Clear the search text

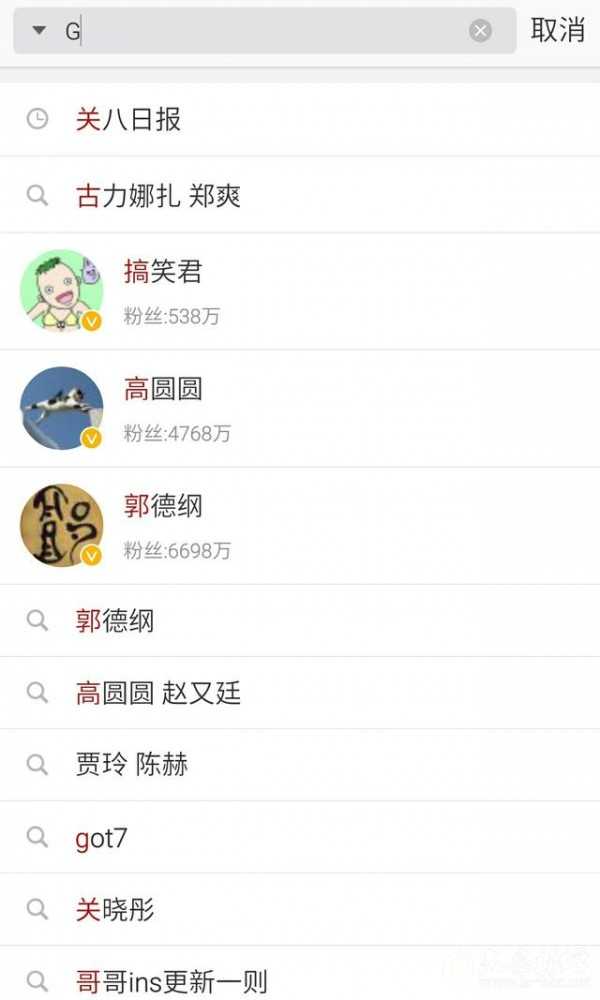(481, 31)
